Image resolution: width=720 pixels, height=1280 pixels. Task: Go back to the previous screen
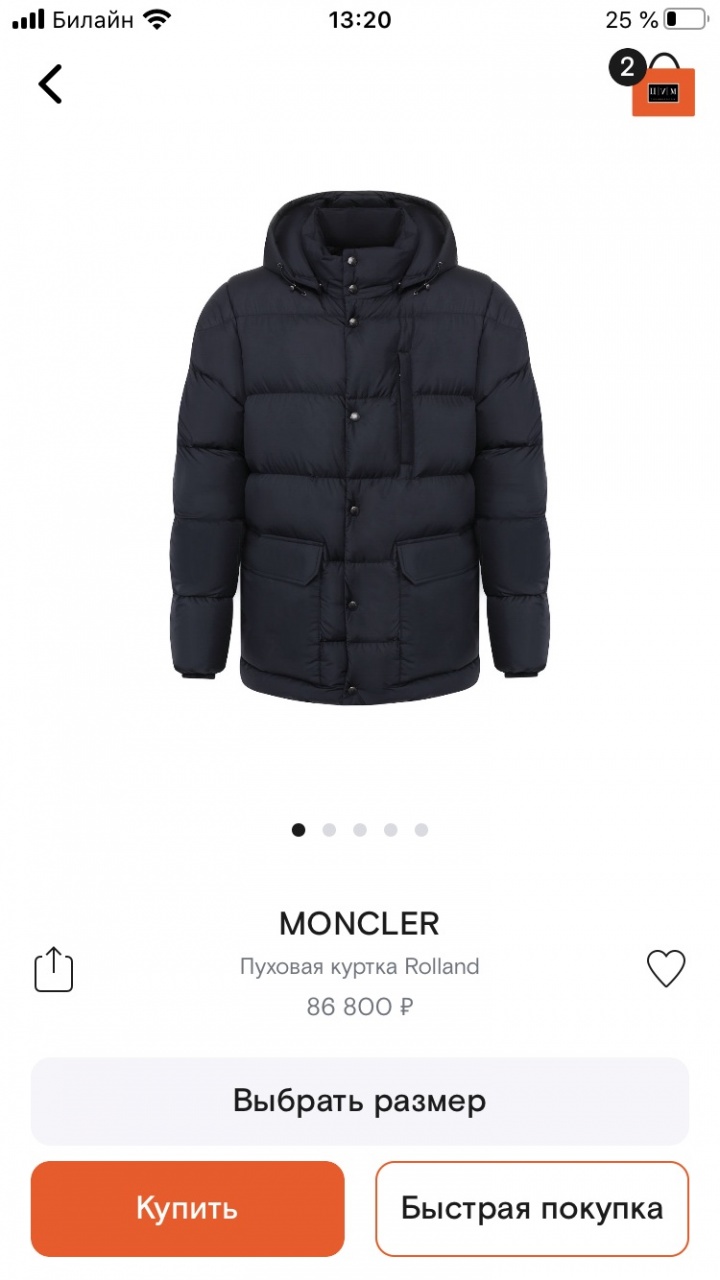coord(50,84)
